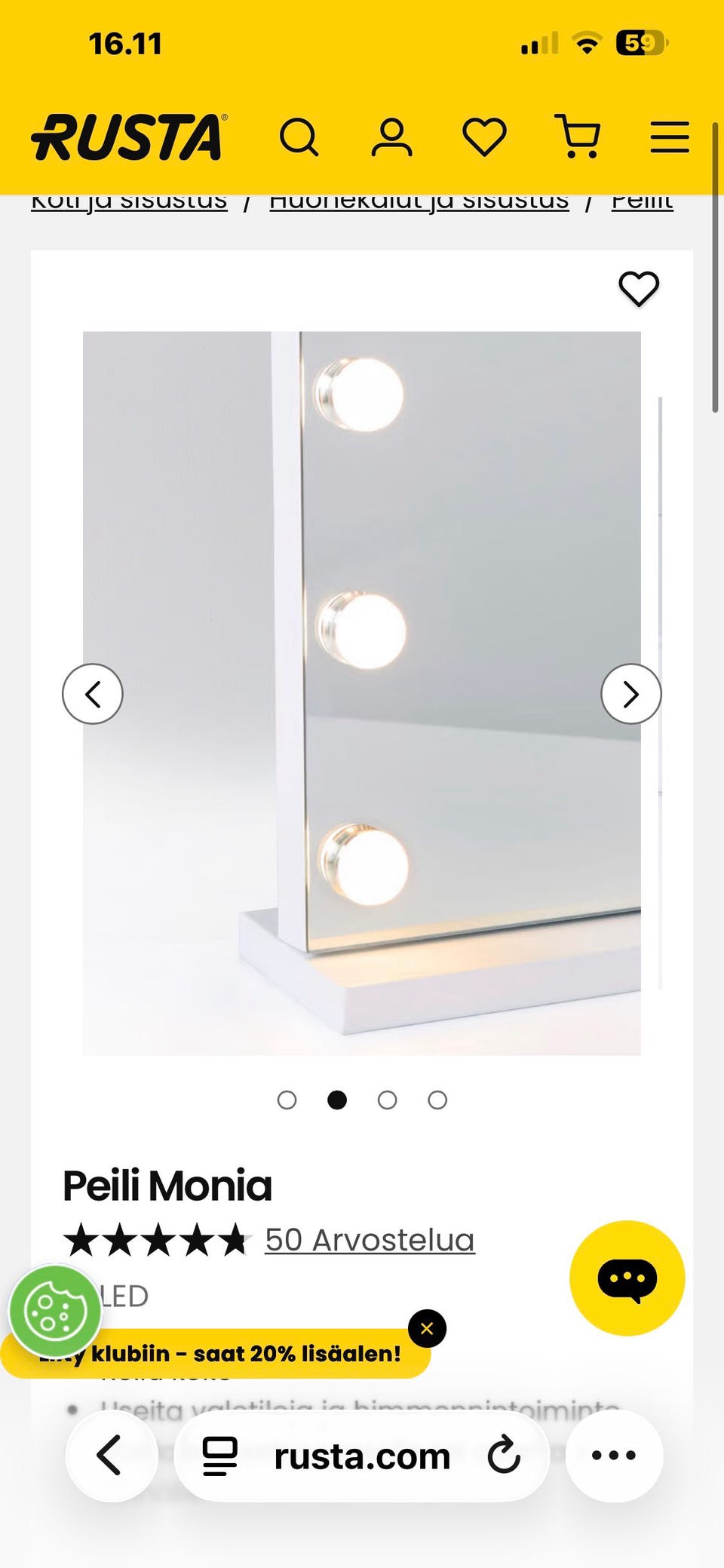Show the next product image
724x1568 pixels.
[631, 694]
